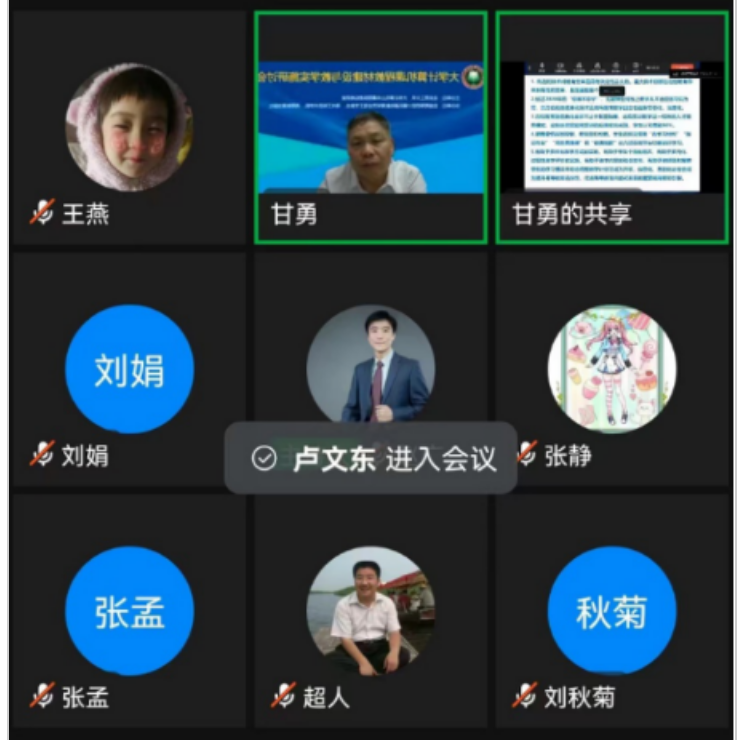Viewport: 742px width, 740px height.
Task: Select 张静's participant tile
Action: (611, 369)
